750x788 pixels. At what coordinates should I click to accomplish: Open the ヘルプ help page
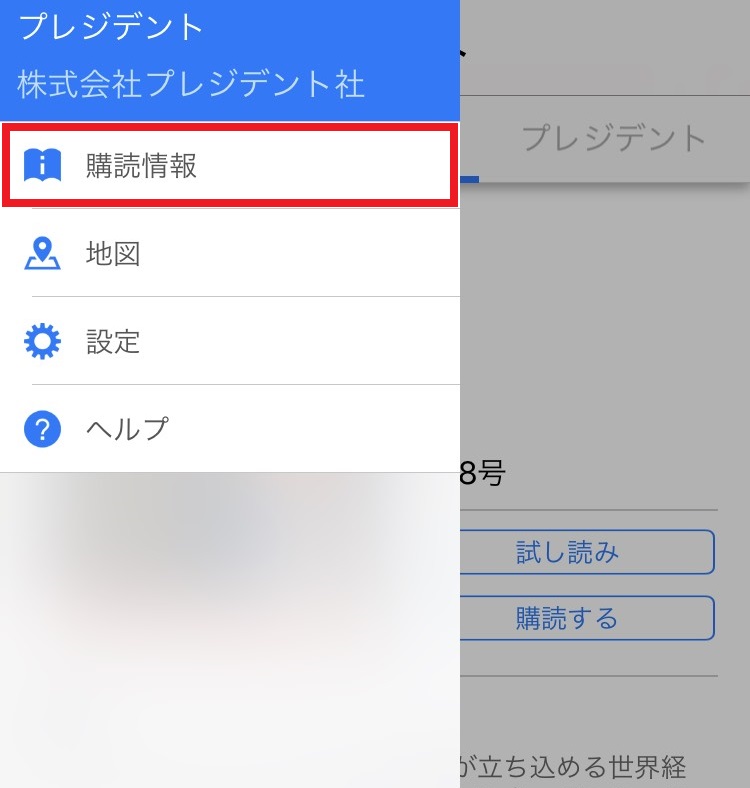coord(230,430)
